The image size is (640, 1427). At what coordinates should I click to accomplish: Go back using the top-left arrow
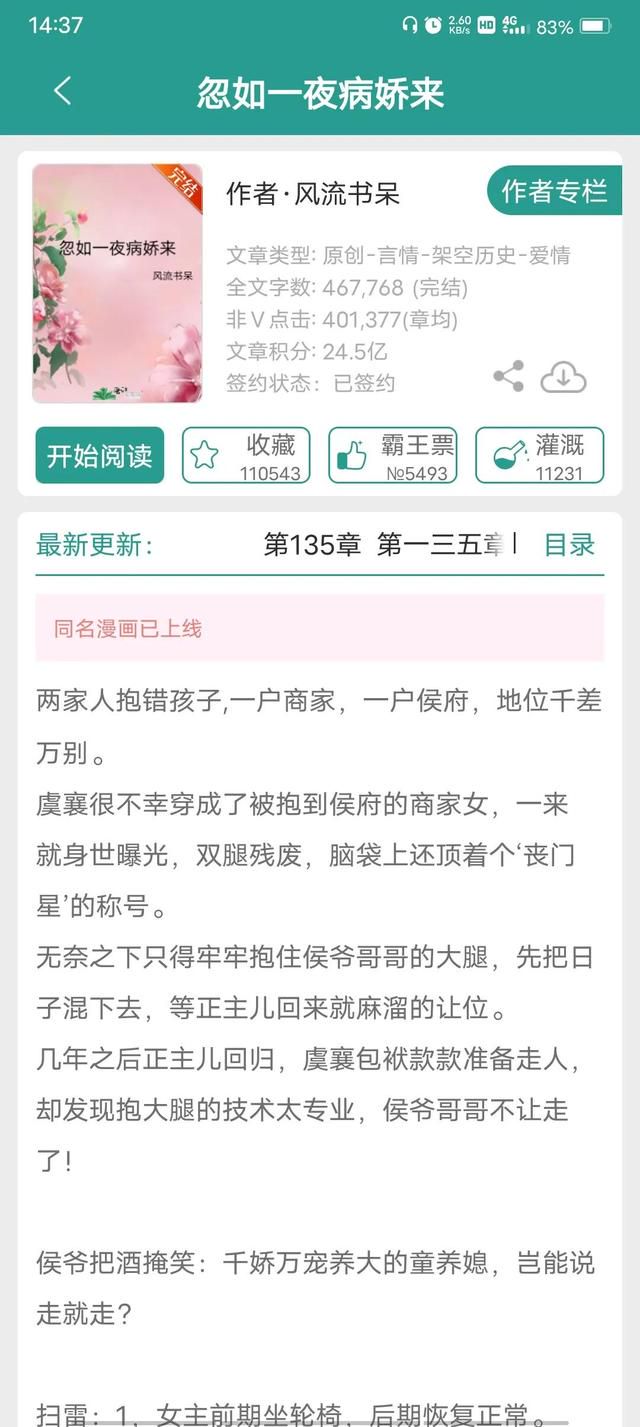click(62, 92)
